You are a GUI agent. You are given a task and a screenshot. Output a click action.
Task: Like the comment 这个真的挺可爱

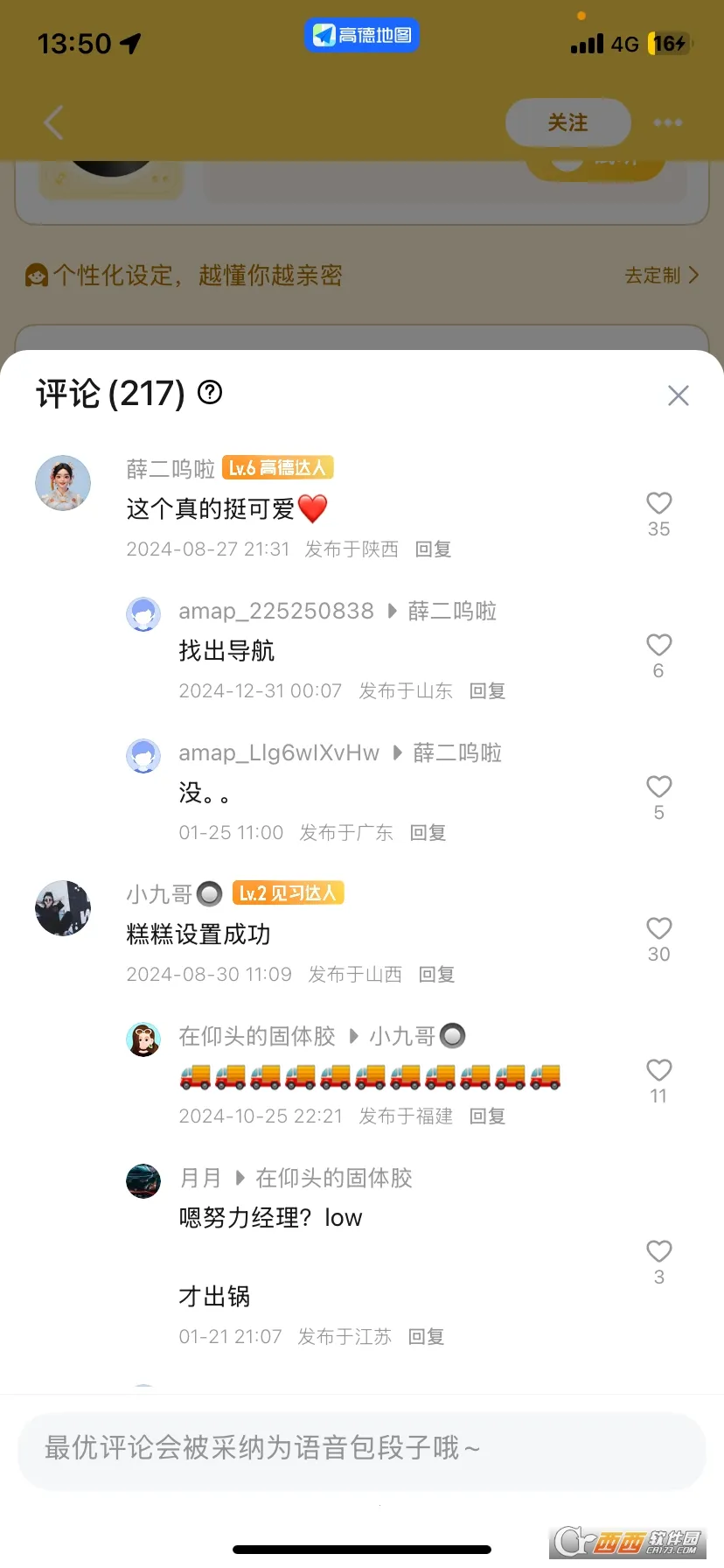click(658, 503)
